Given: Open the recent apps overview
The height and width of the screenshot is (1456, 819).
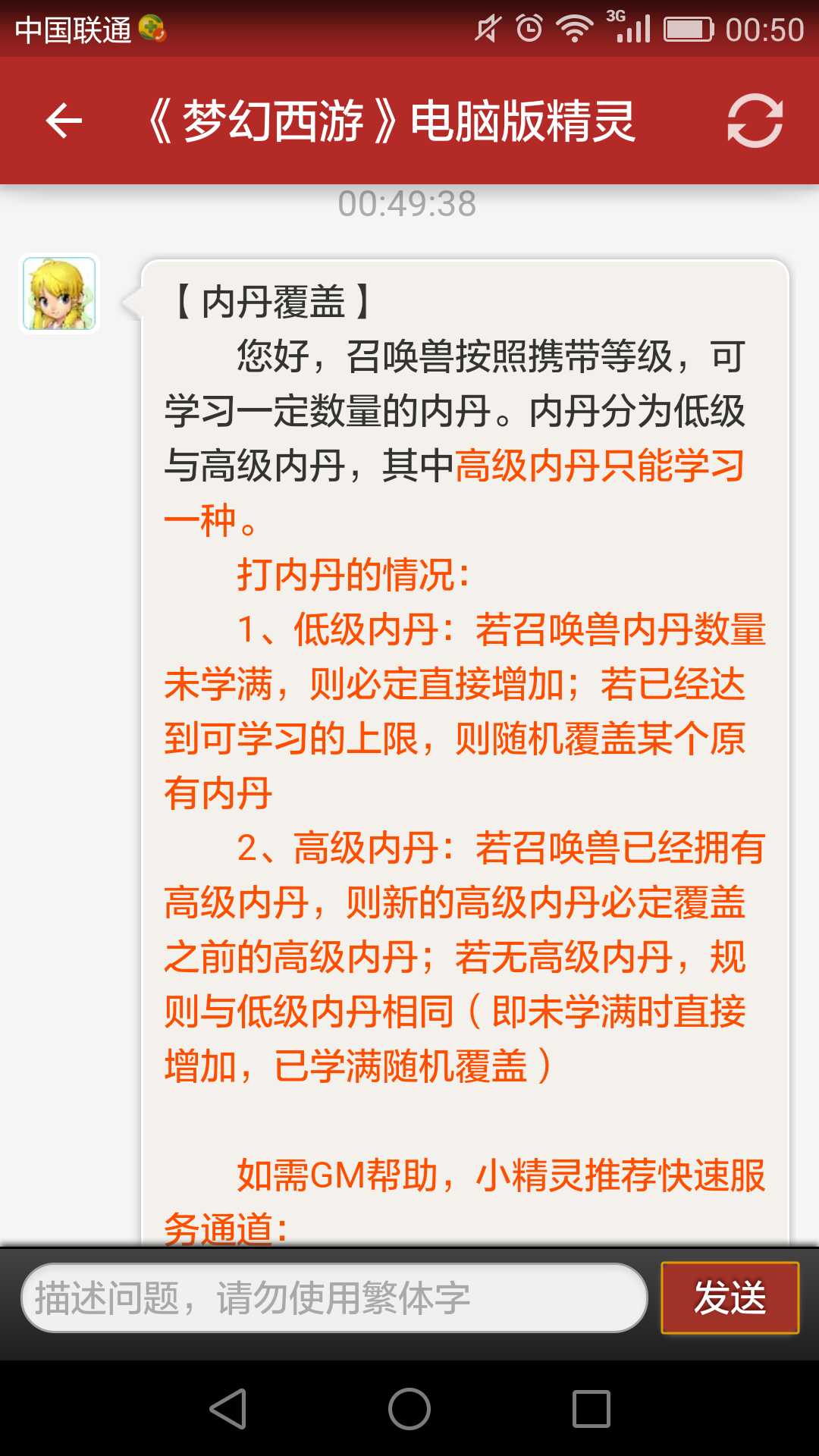Looking at the screenshot, I should 591,1409.
